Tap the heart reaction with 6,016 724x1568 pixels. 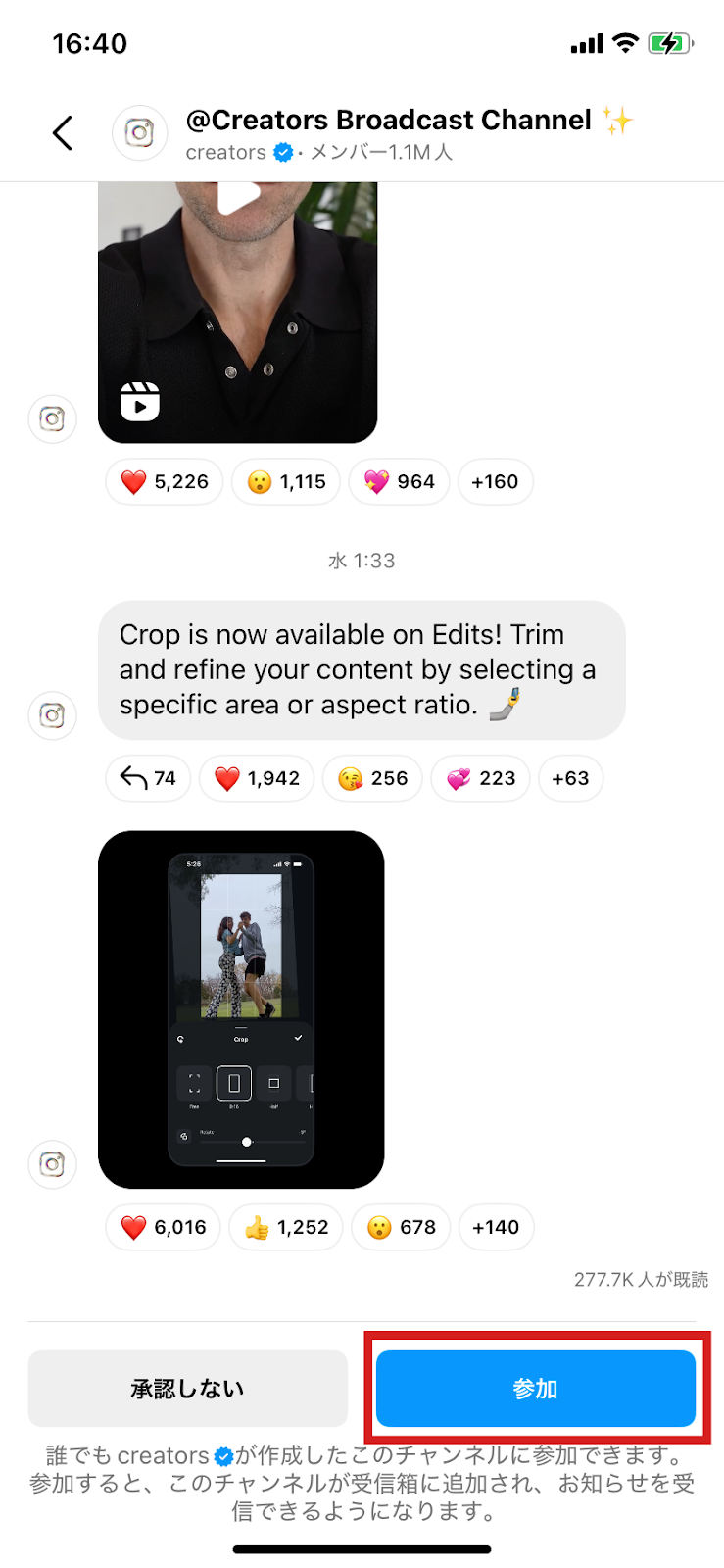coord(164,1228)
